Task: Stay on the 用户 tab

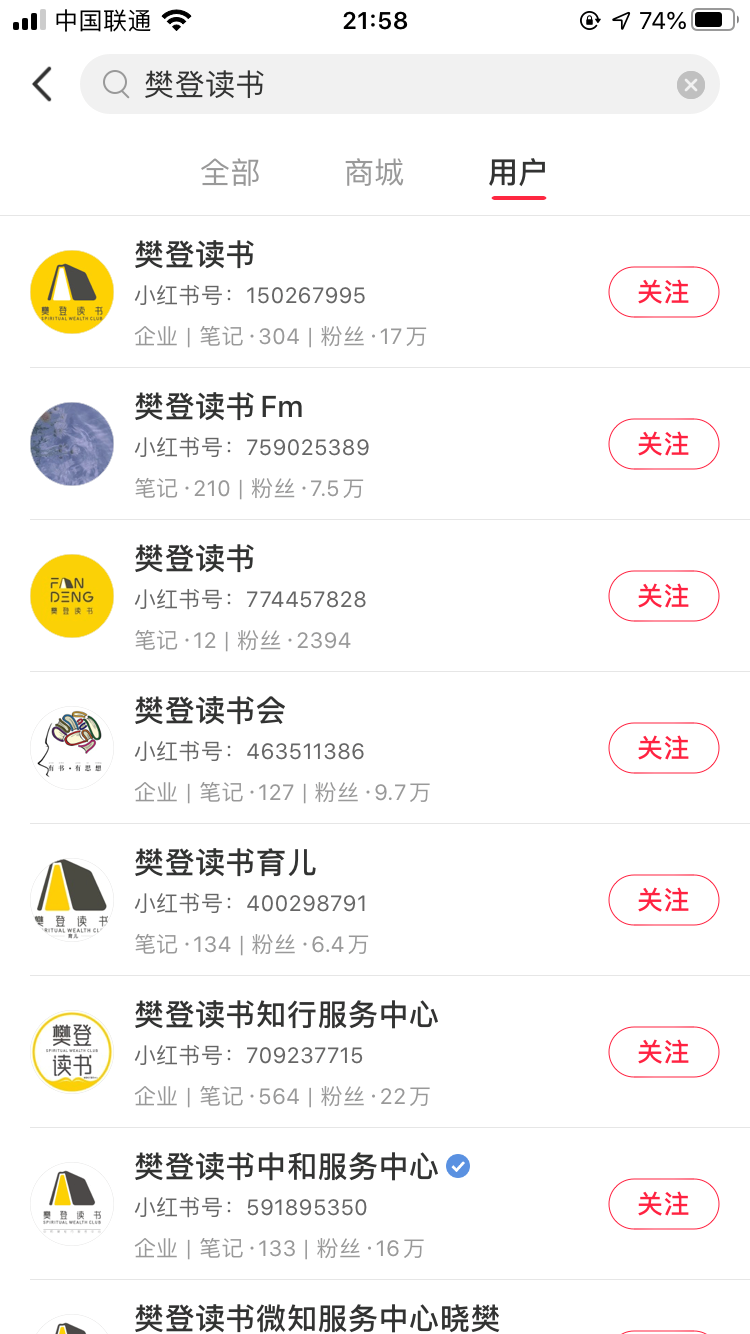Action: point(517,172)
